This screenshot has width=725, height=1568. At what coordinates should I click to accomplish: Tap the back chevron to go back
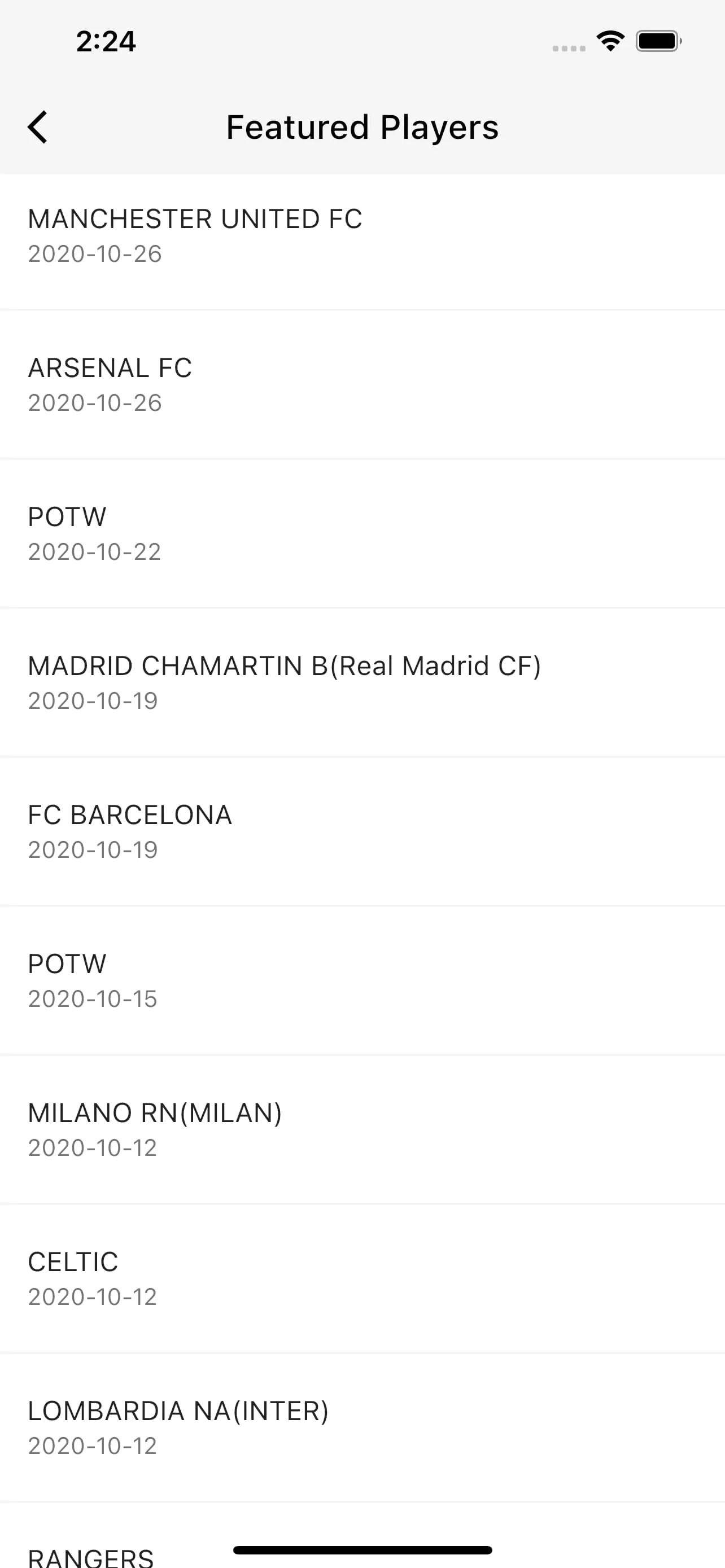click(x=38, y=127)
